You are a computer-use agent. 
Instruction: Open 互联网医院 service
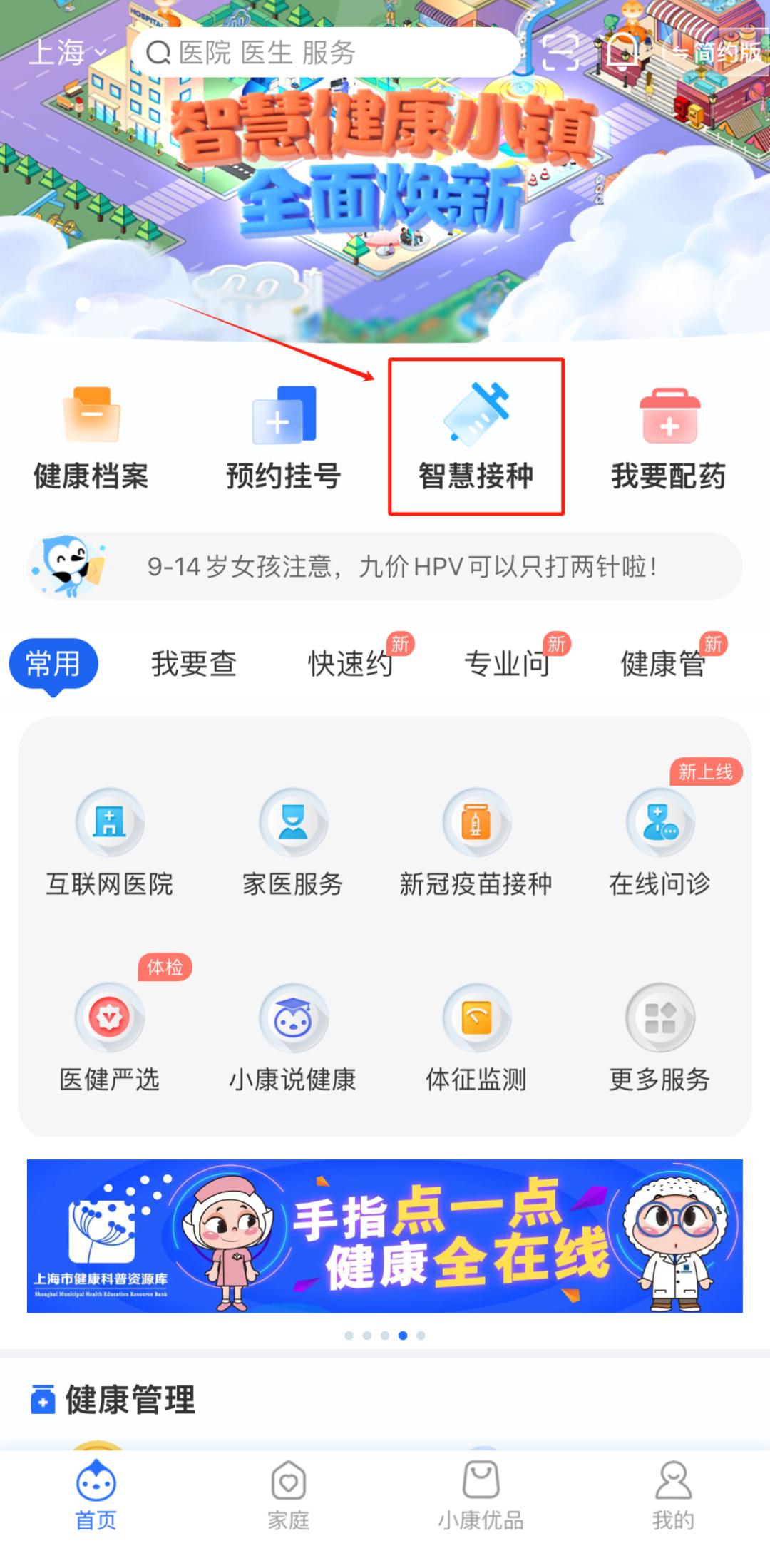click(x=110, y=843)
